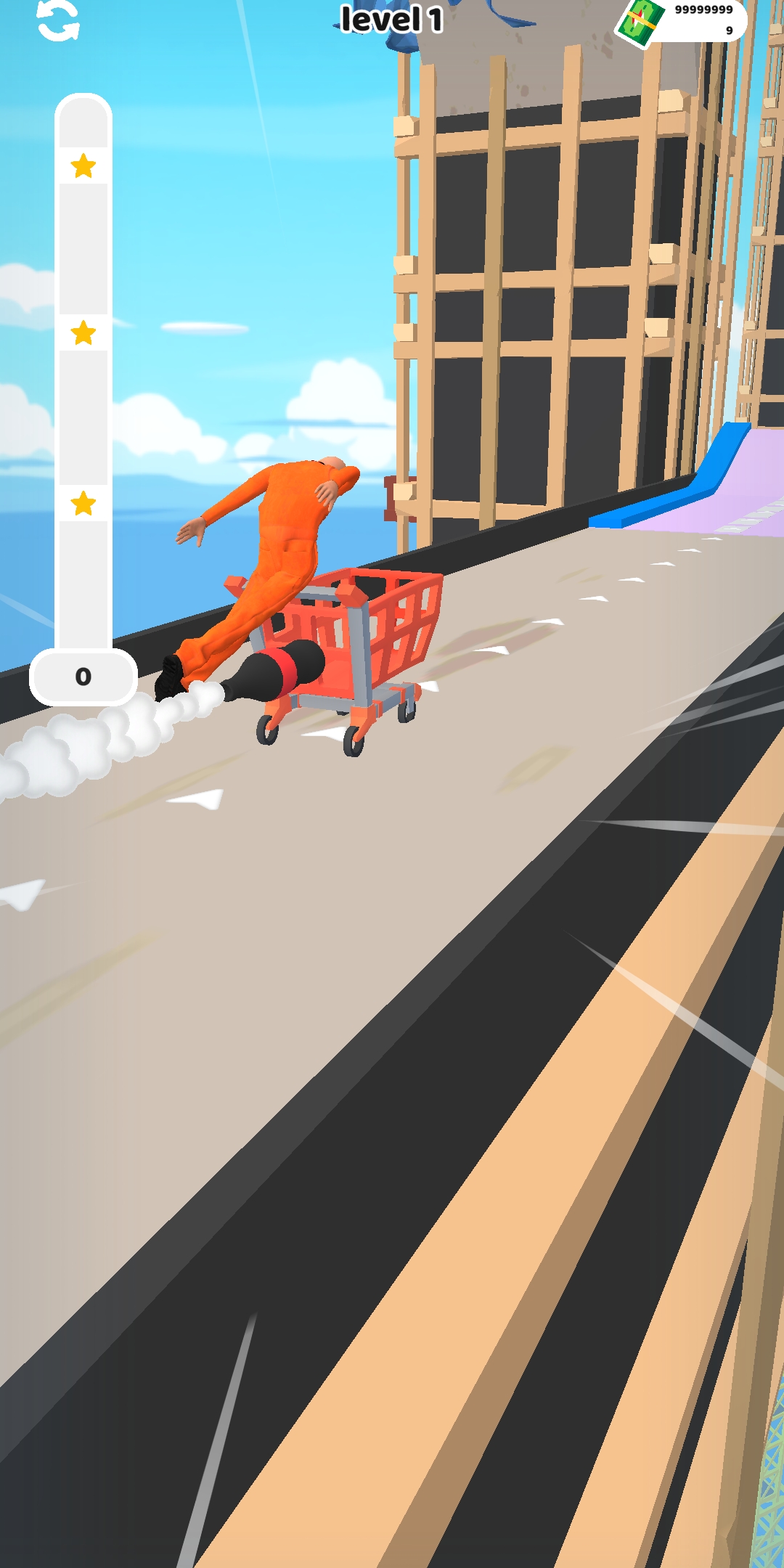Tap the restart level refresh icon

click(58, 20)
